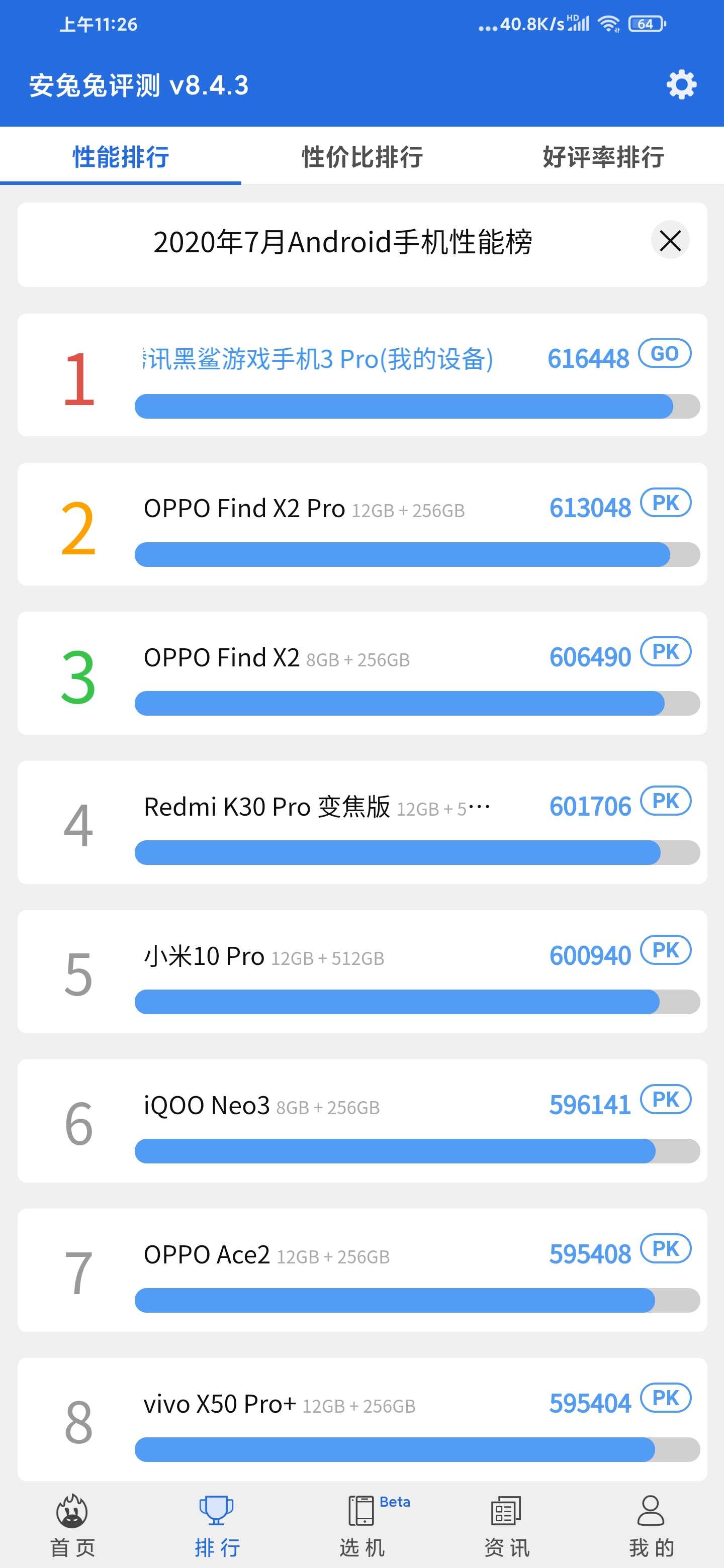Viewport: 724px width, 1568px height.
Task: Dismiss the 2020年7月Android手机性能榜 banner
Action: 670,240
